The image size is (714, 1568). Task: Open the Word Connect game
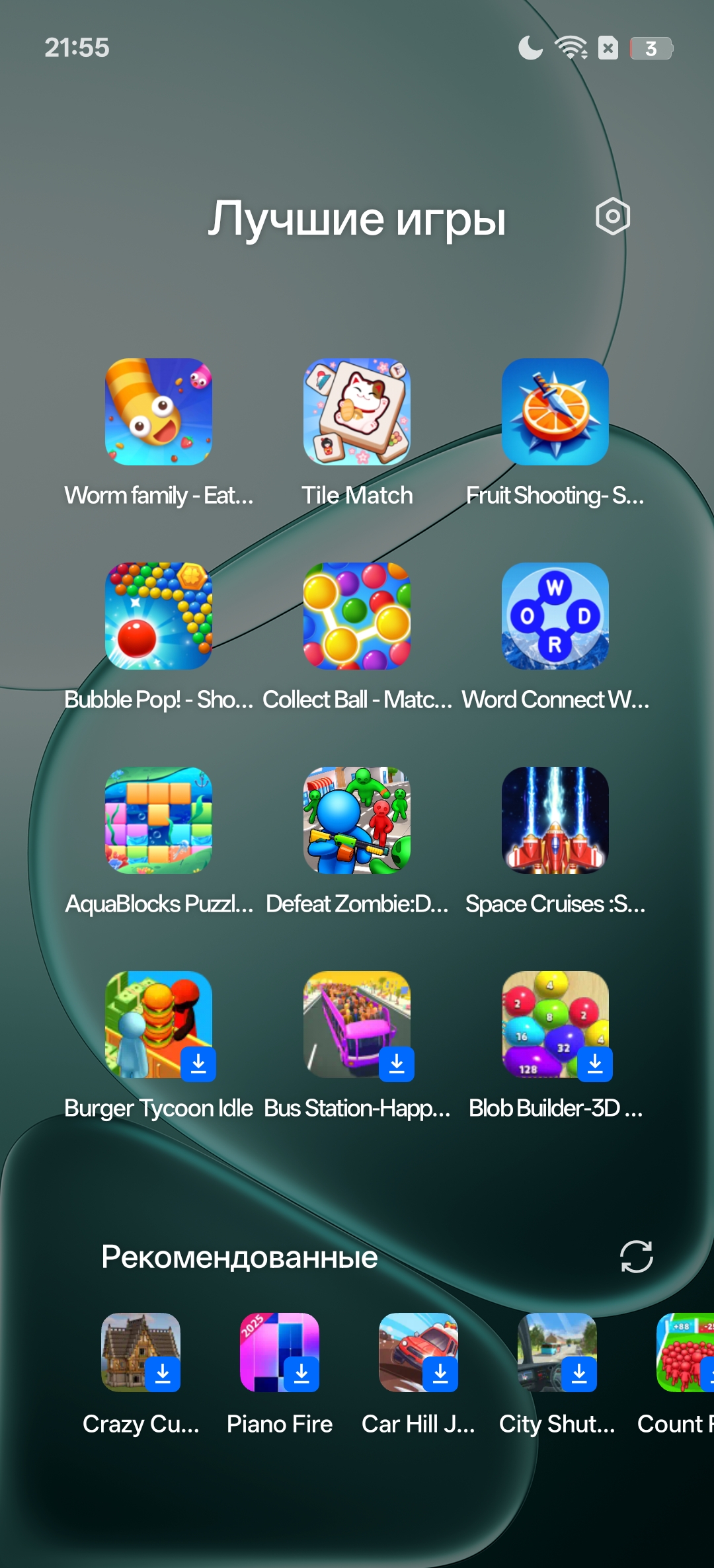point(555,616)
